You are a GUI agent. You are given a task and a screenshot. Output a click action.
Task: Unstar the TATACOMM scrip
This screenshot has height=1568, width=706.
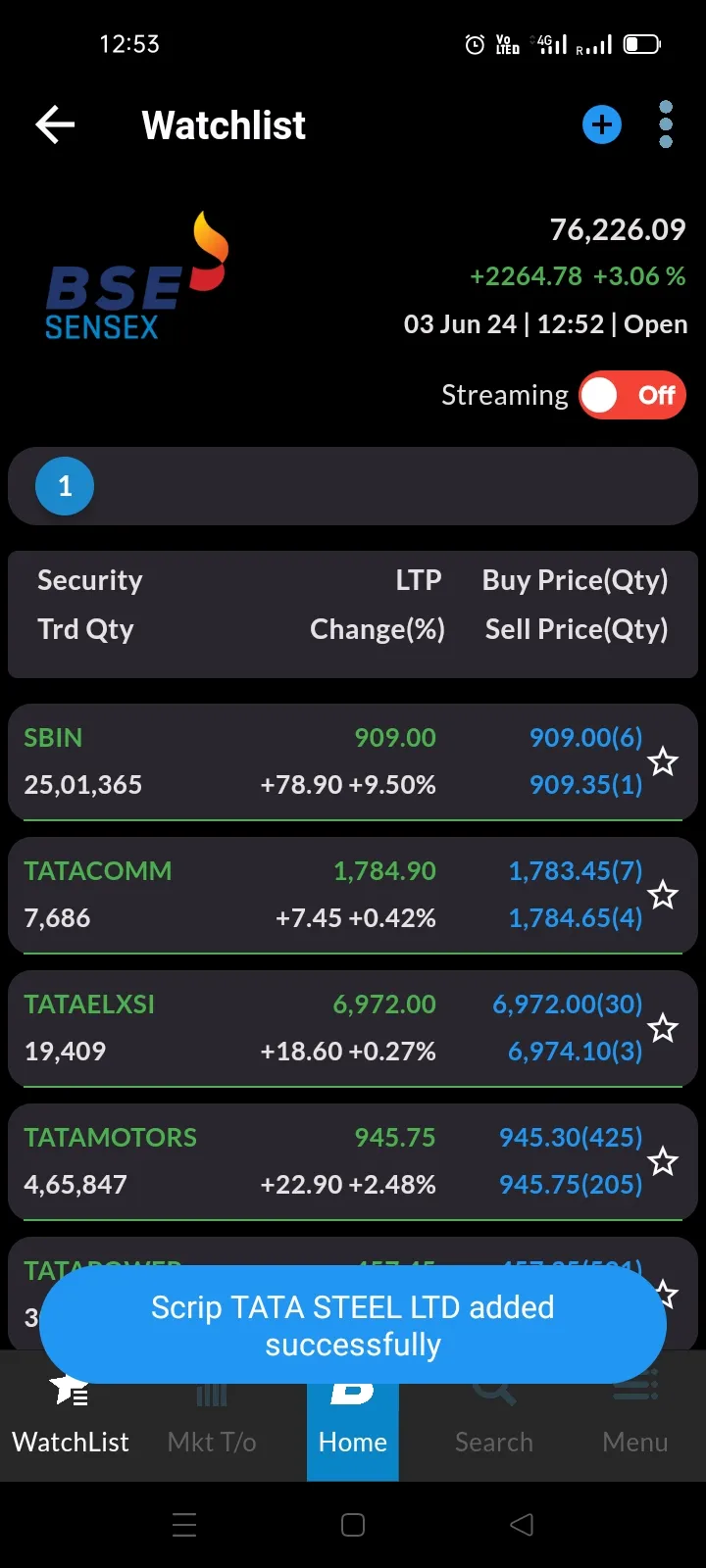664,895
